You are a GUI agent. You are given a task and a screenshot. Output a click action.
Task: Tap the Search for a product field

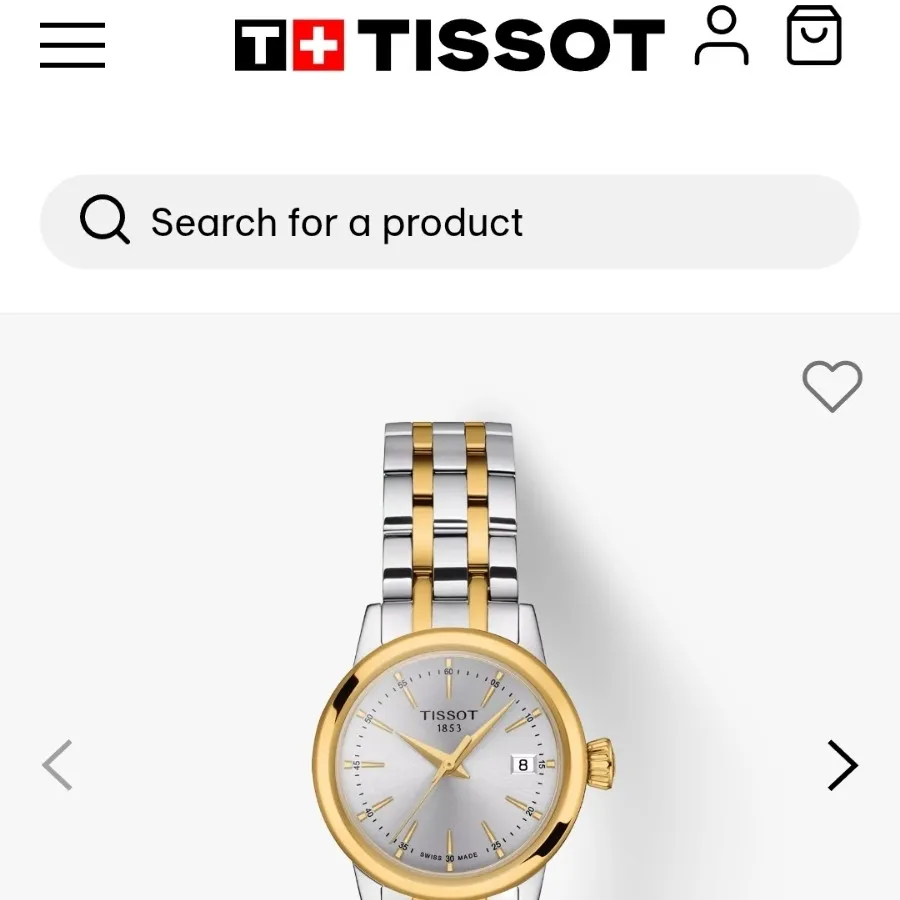450,222
